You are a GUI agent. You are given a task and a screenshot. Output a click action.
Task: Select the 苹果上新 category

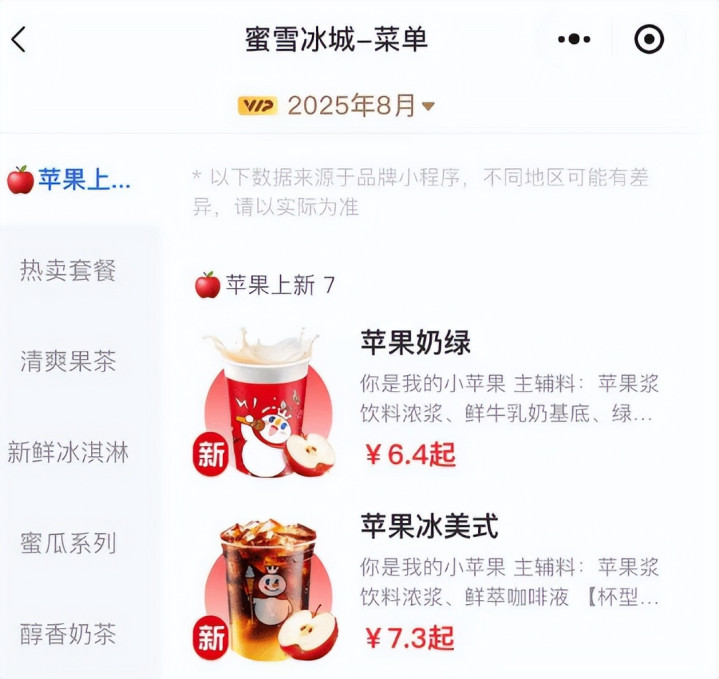(70, 180)
